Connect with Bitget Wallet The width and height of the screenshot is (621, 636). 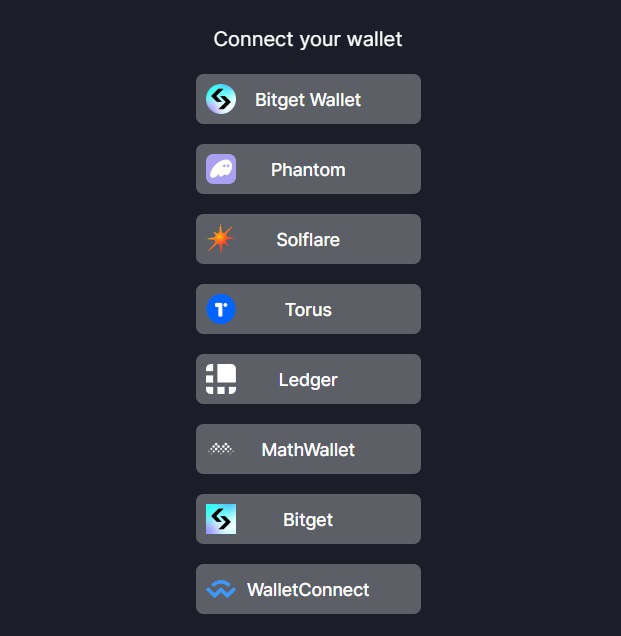(308, 99)
